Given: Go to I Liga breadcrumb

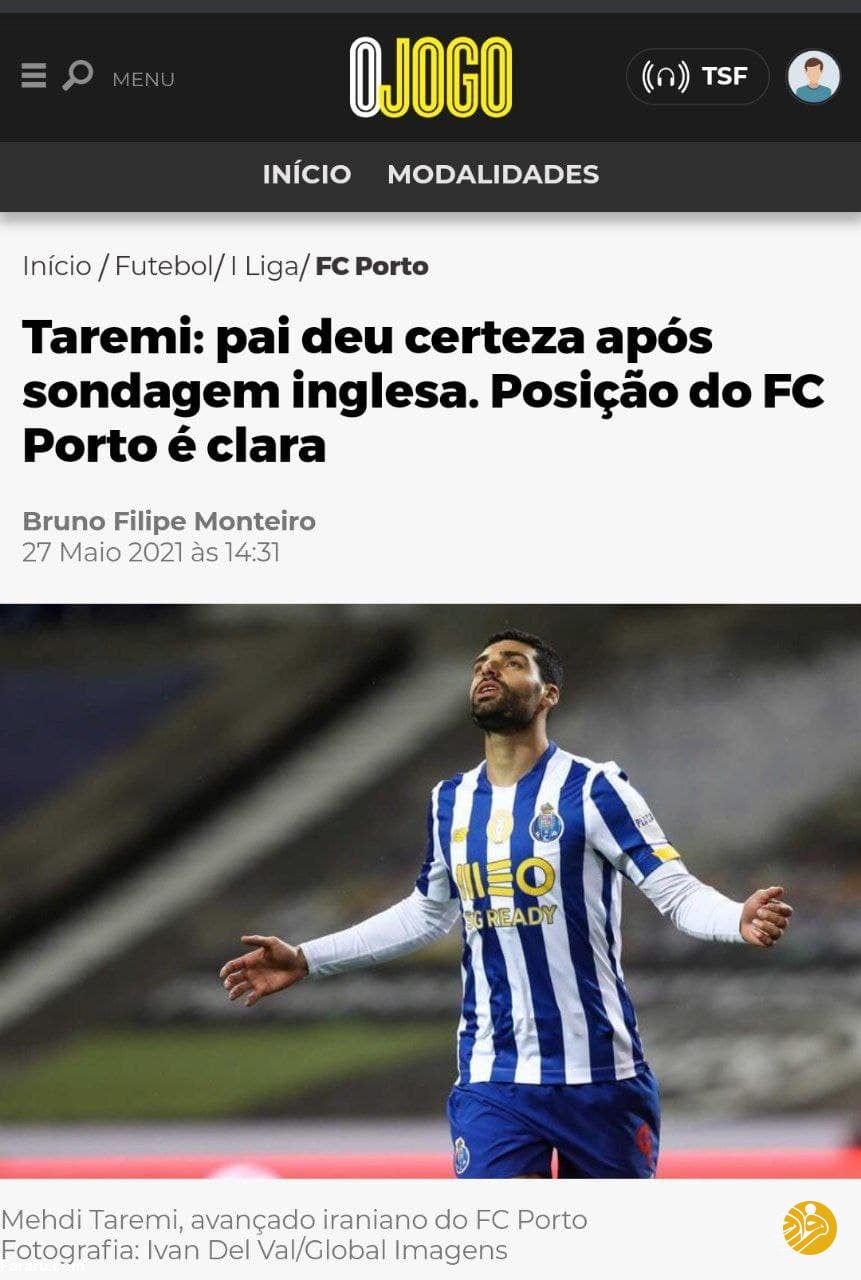Looking at the screenshot, I should tap(264, 266).
